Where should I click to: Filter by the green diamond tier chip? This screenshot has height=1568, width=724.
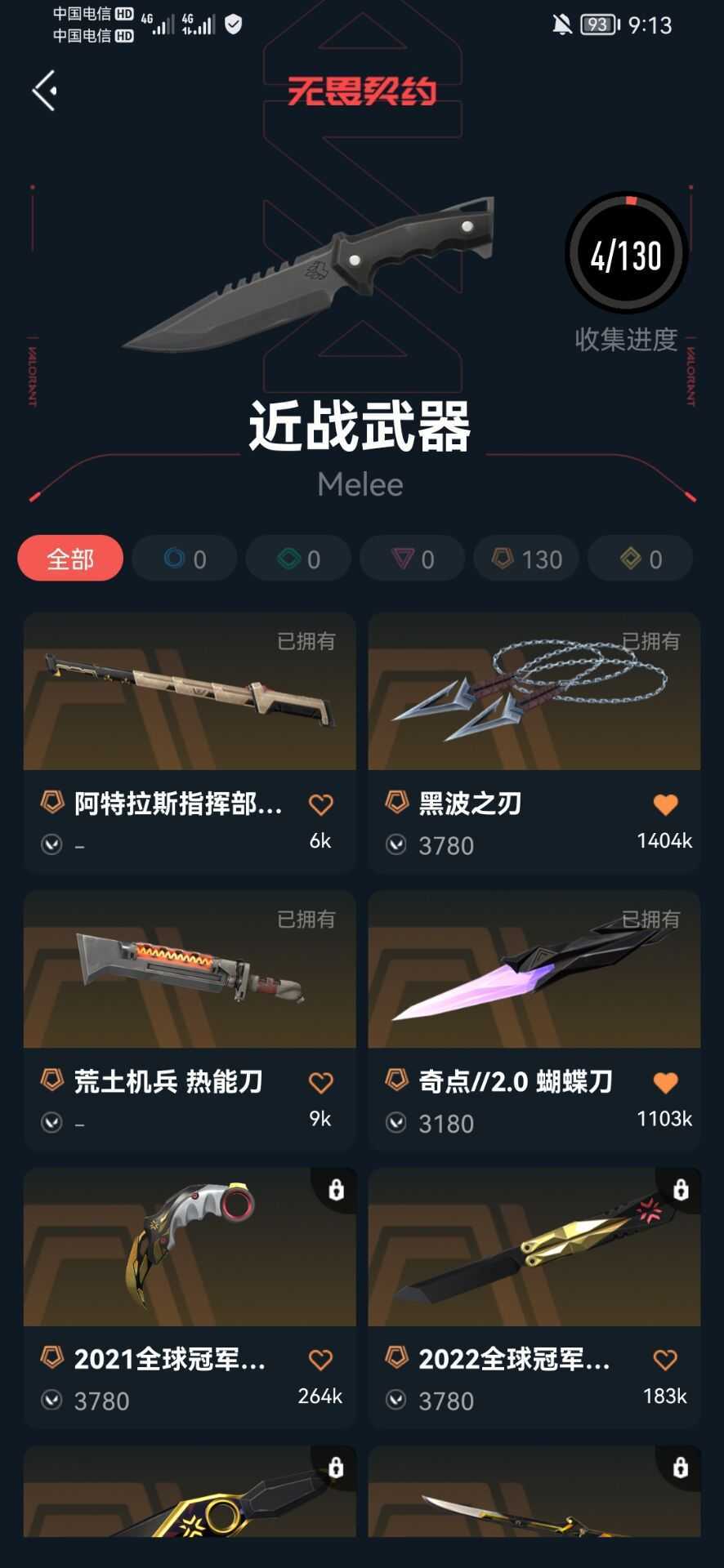tap(298, 559)
